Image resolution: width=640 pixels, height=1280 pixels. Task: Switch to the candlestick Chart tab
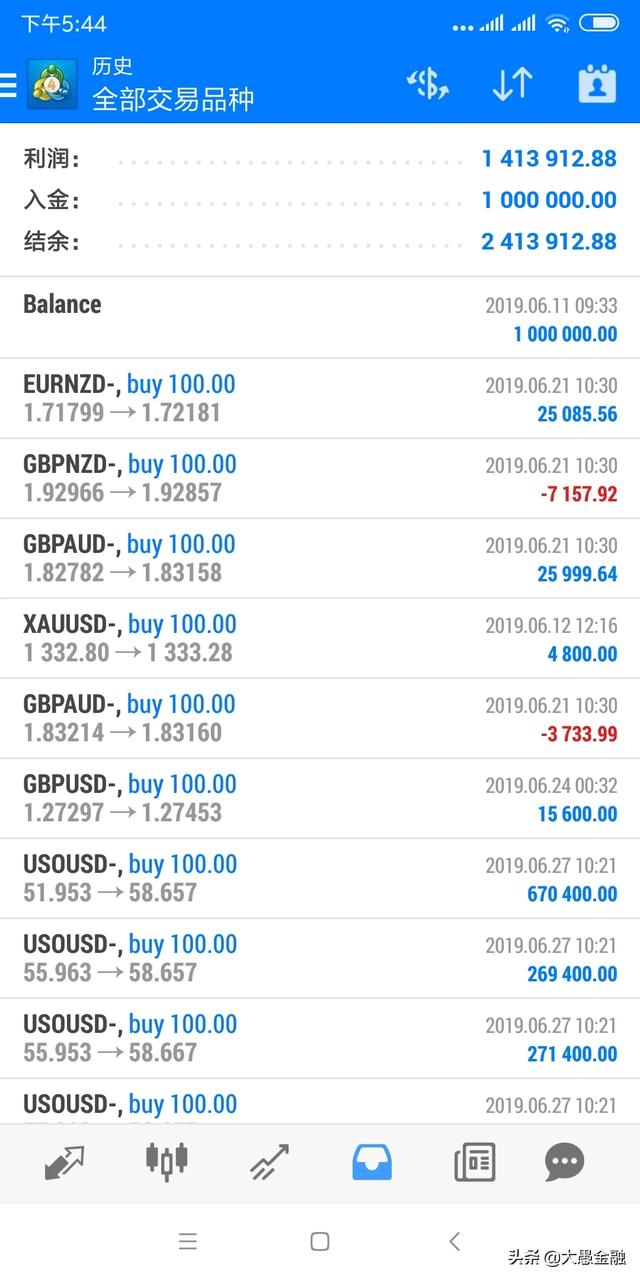point(167,1162)
